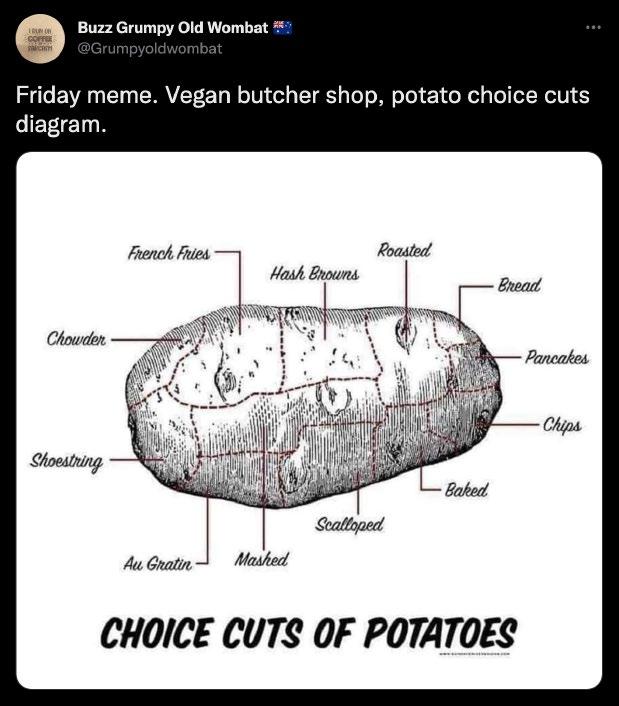The image size is (619, 706).
Task: Open the tweet's three-dot overflow menu
Action: tap(595, 28)
